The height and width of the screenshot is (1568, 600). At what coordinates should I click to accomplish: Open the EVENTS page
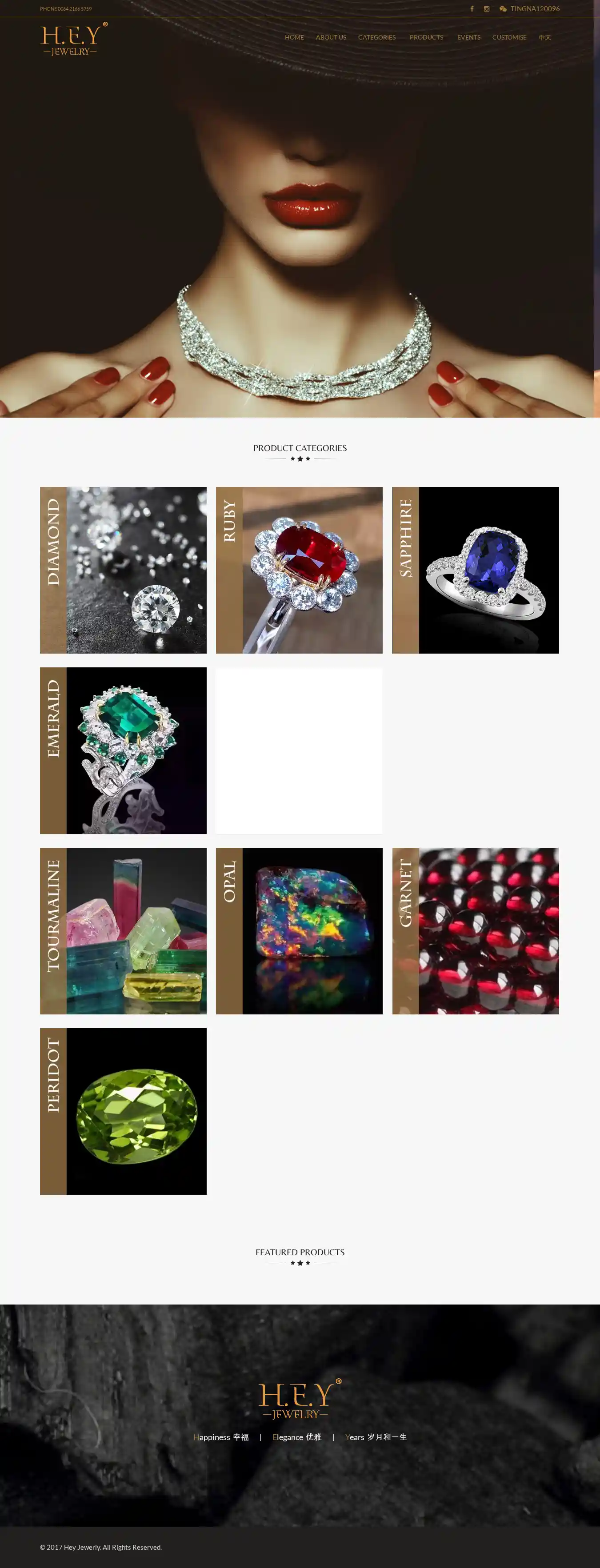pyautogui.click(x=468, y=37)
